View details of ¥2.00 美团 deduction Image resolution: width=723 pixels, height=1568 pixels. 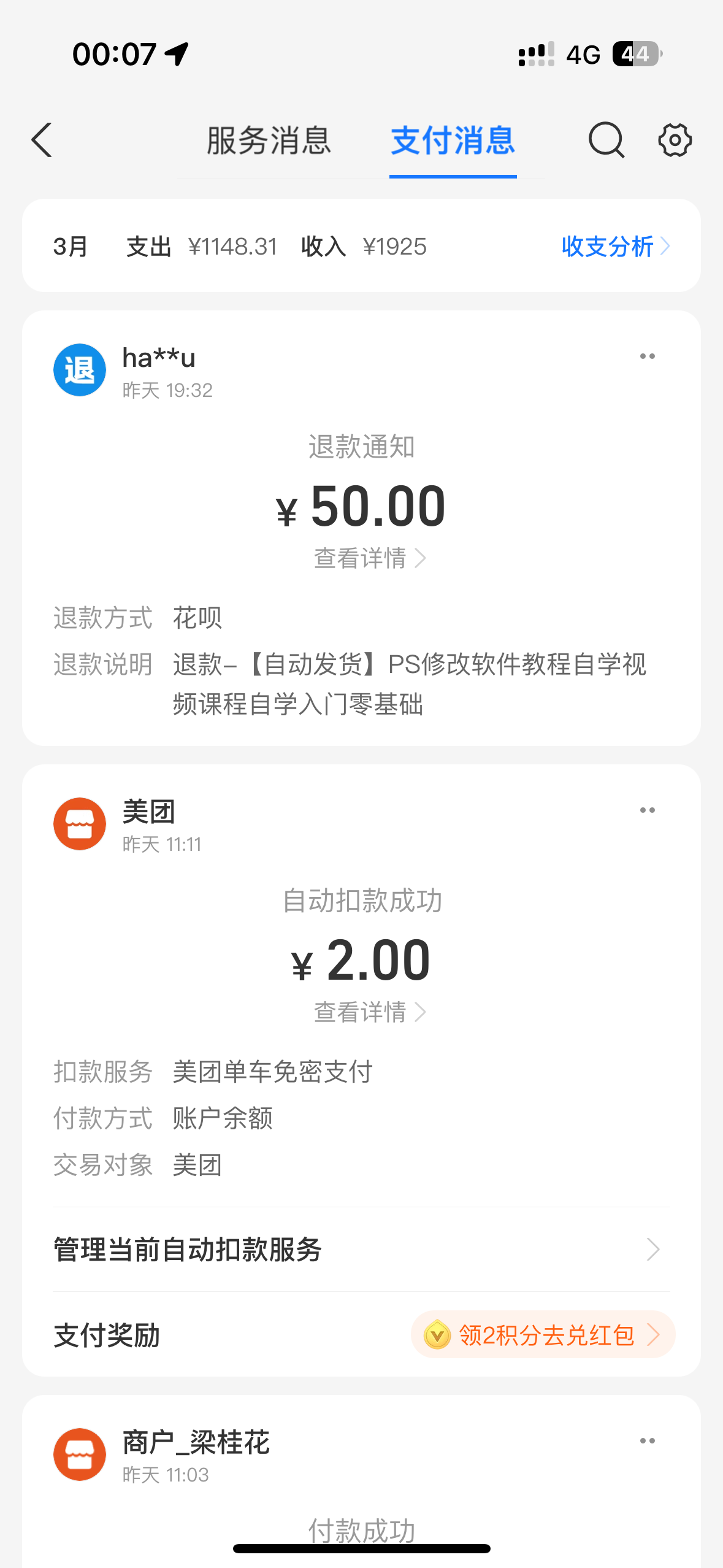coord(369,1012)
